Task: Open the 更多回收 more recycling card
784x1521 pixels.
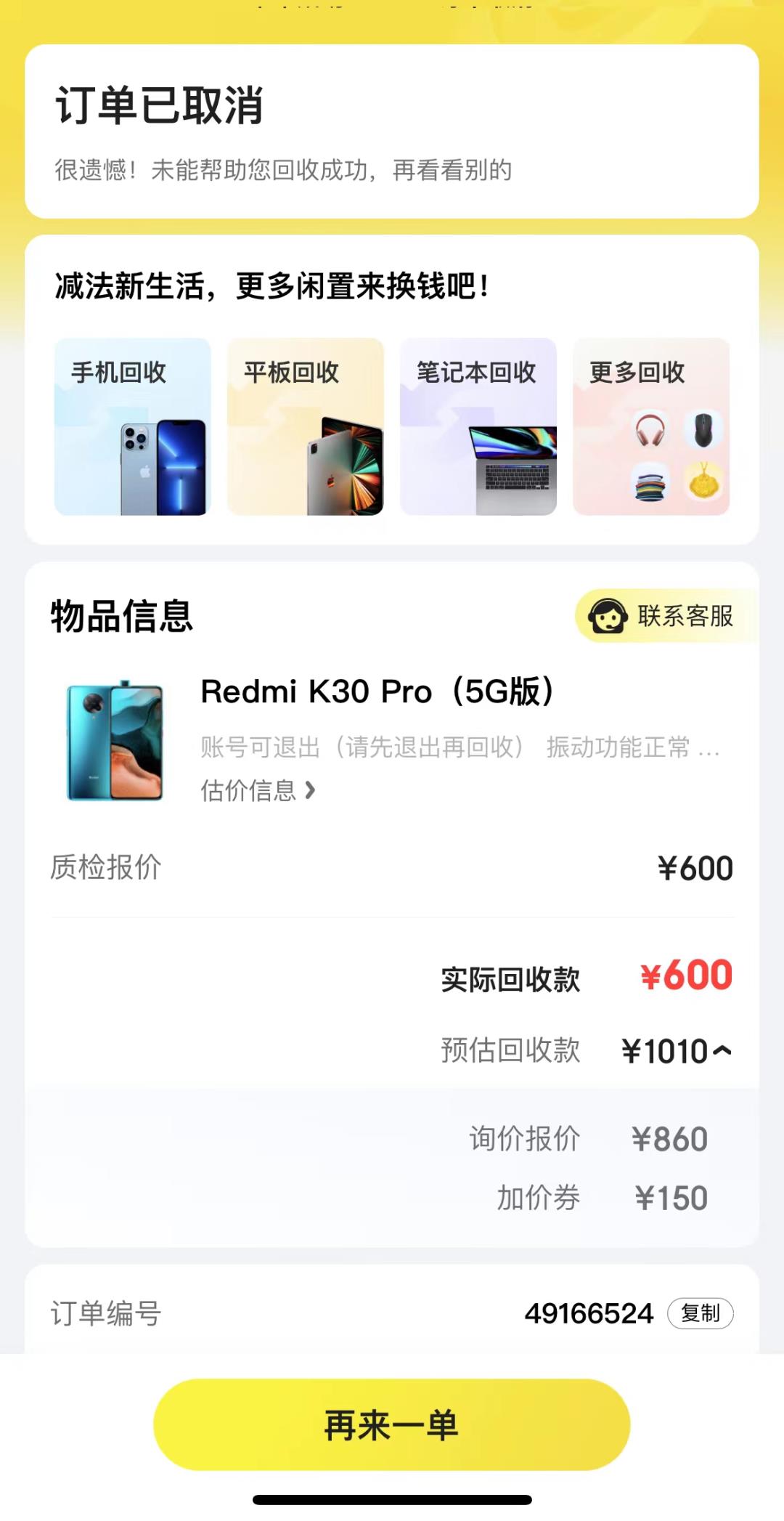Action: tap(651, 427)
